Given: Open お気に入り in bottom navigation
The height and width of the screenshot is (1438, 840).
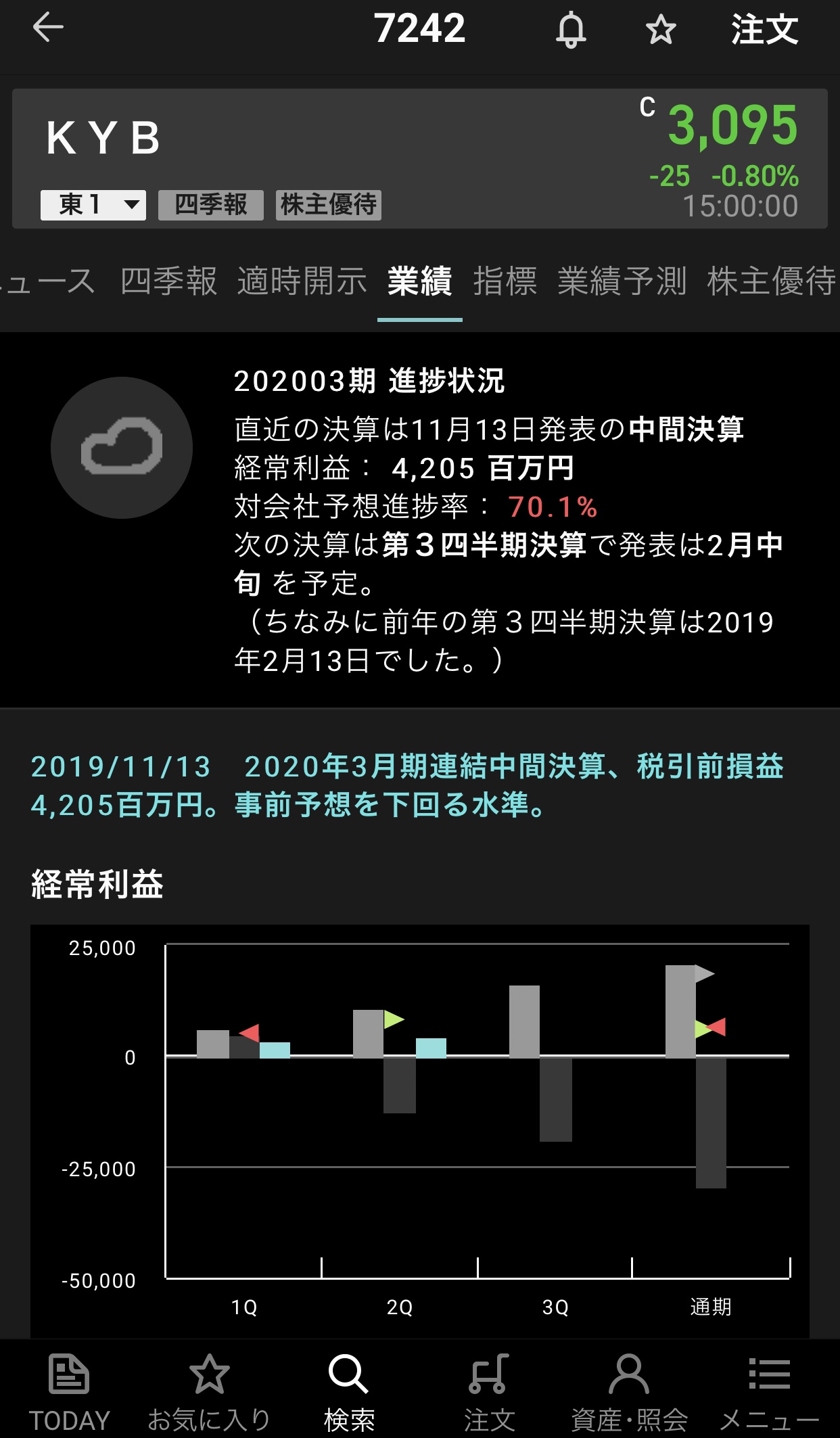Looking at the screenshot, I should pyautogui.click(x=209, y=1392).
